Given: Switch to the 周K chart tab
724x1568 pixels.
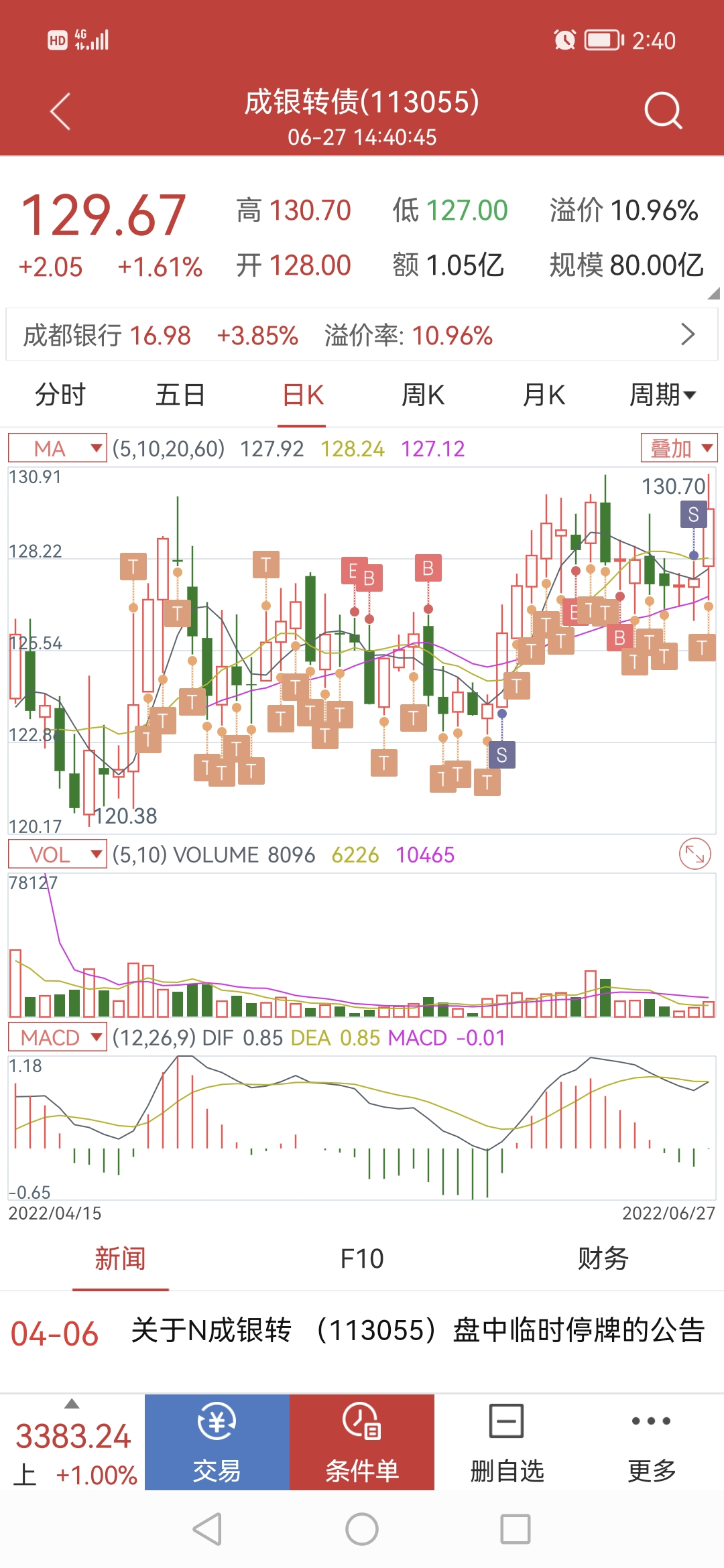Looking at the screenshot, I should coord(422,395).
